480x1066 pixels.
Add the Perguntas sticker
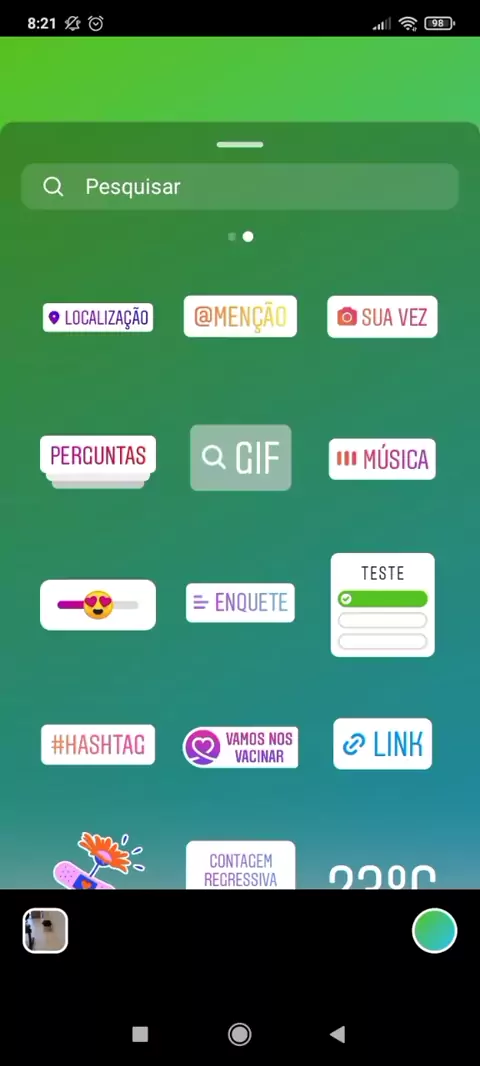click(x=98, y=462)
